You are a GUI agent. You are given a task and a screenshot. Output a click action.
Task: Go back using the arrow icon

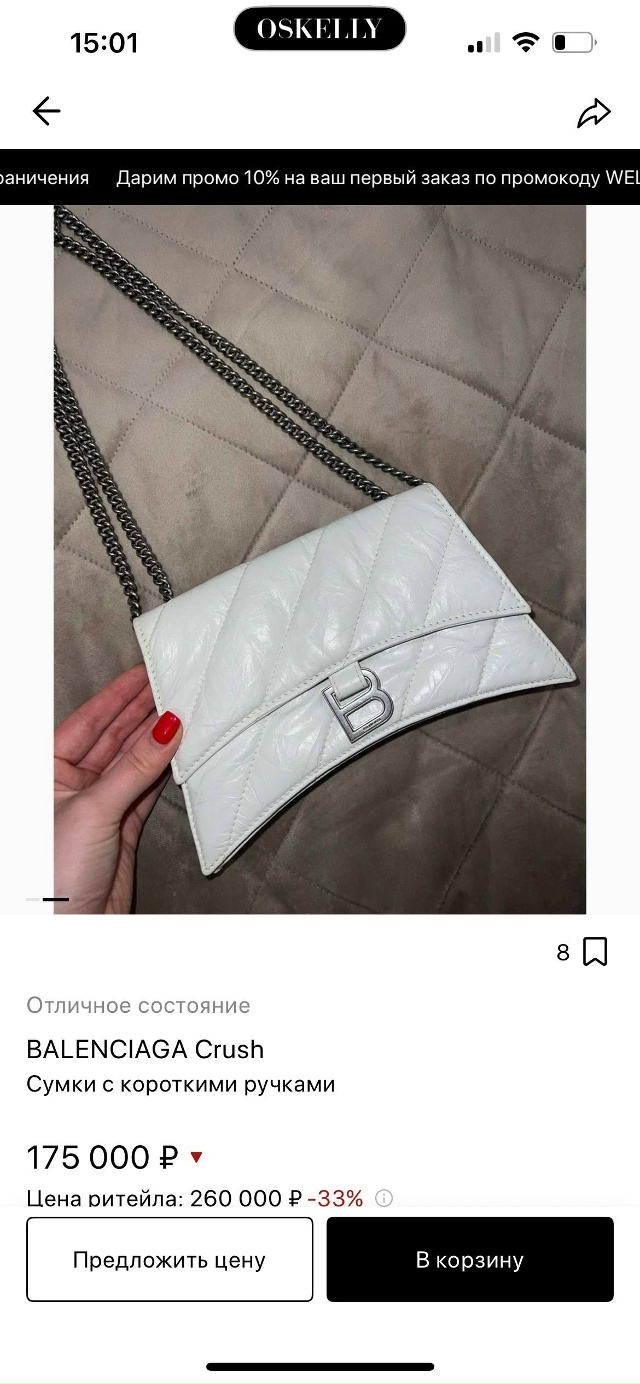(x=47, y=111)
